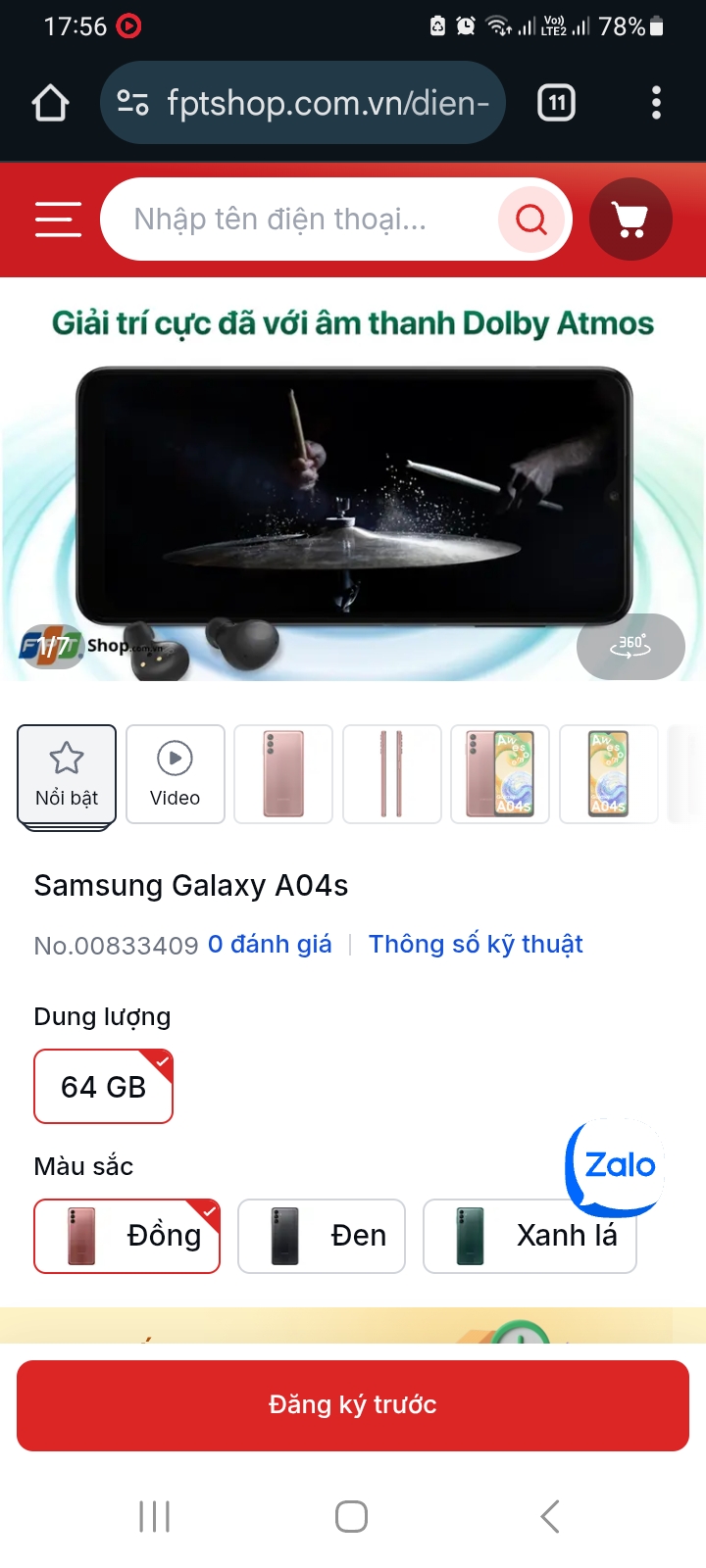Open the browser overflow menu
Viewport: 706px width, 1568px height.
(x=656, y=103)
